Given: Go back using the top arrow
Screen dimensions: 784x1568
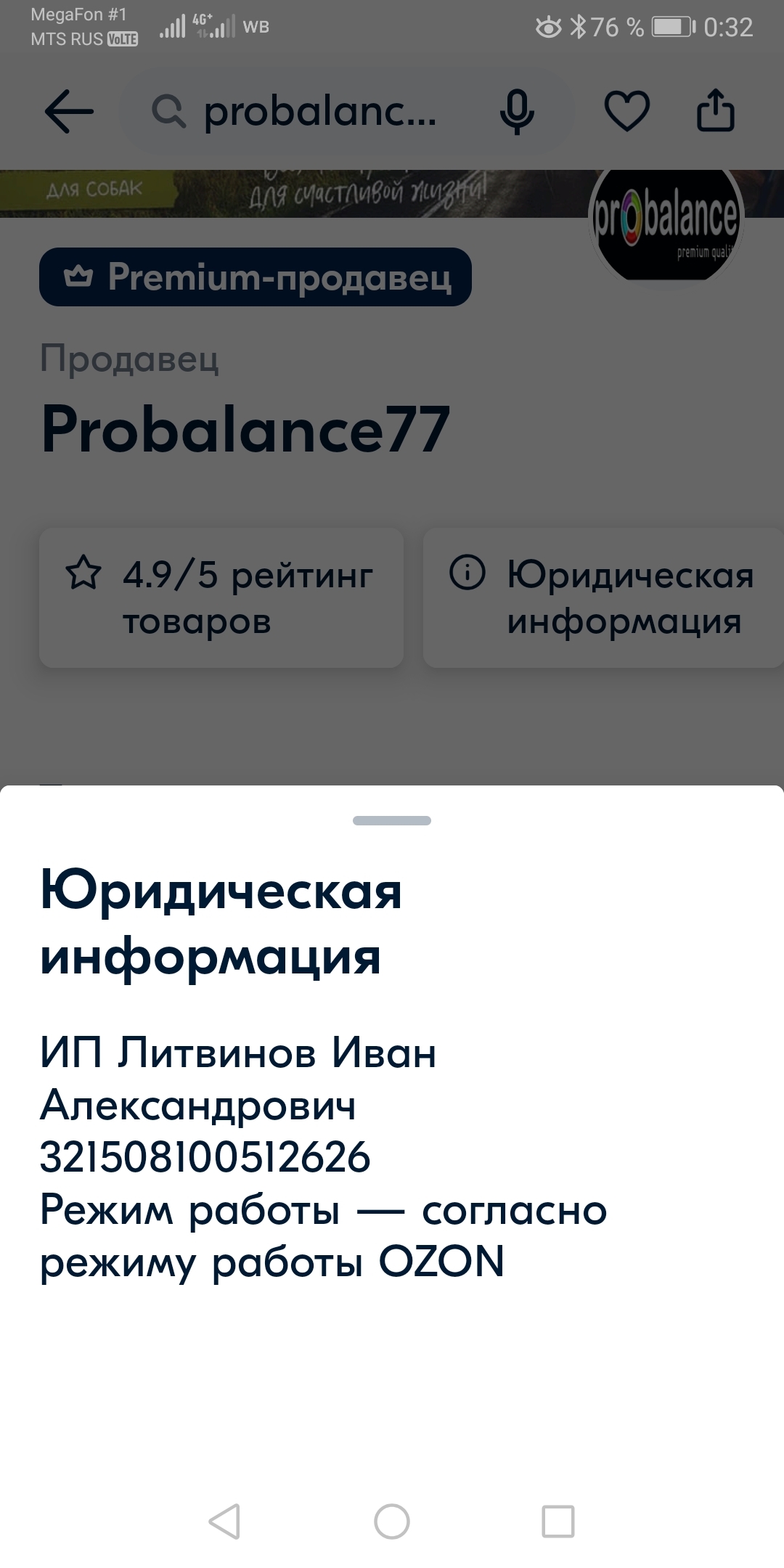Looking at the screenshot, I should (x=69, y=112).
